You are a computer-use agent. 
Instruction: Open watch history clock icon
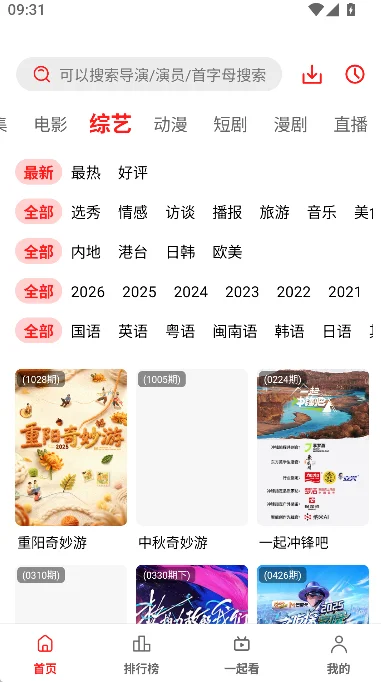(355, 74)
